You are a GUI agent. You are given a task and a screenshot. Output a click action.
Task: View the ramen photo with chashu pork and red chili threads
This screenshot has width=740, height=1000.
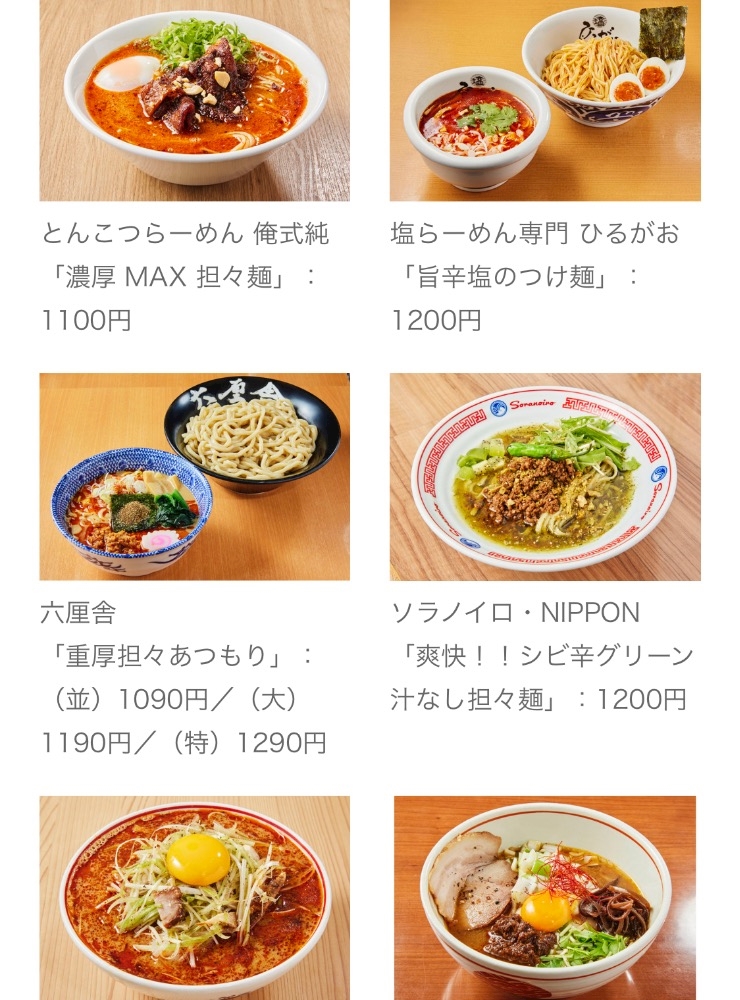pyautogui.click(x=545, y=897)
